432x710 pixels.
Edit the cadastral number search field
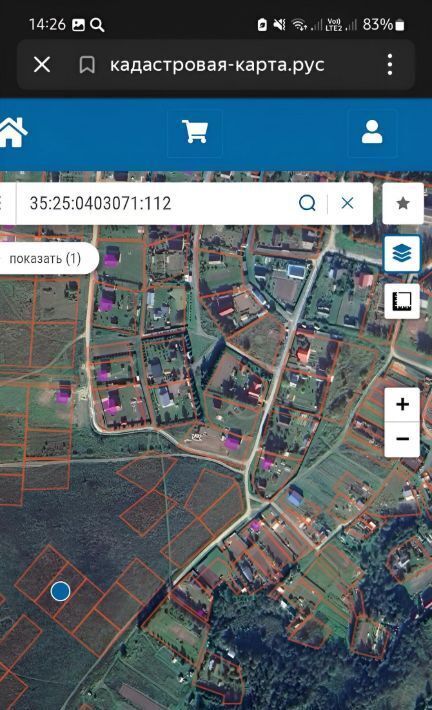[154, 203]
